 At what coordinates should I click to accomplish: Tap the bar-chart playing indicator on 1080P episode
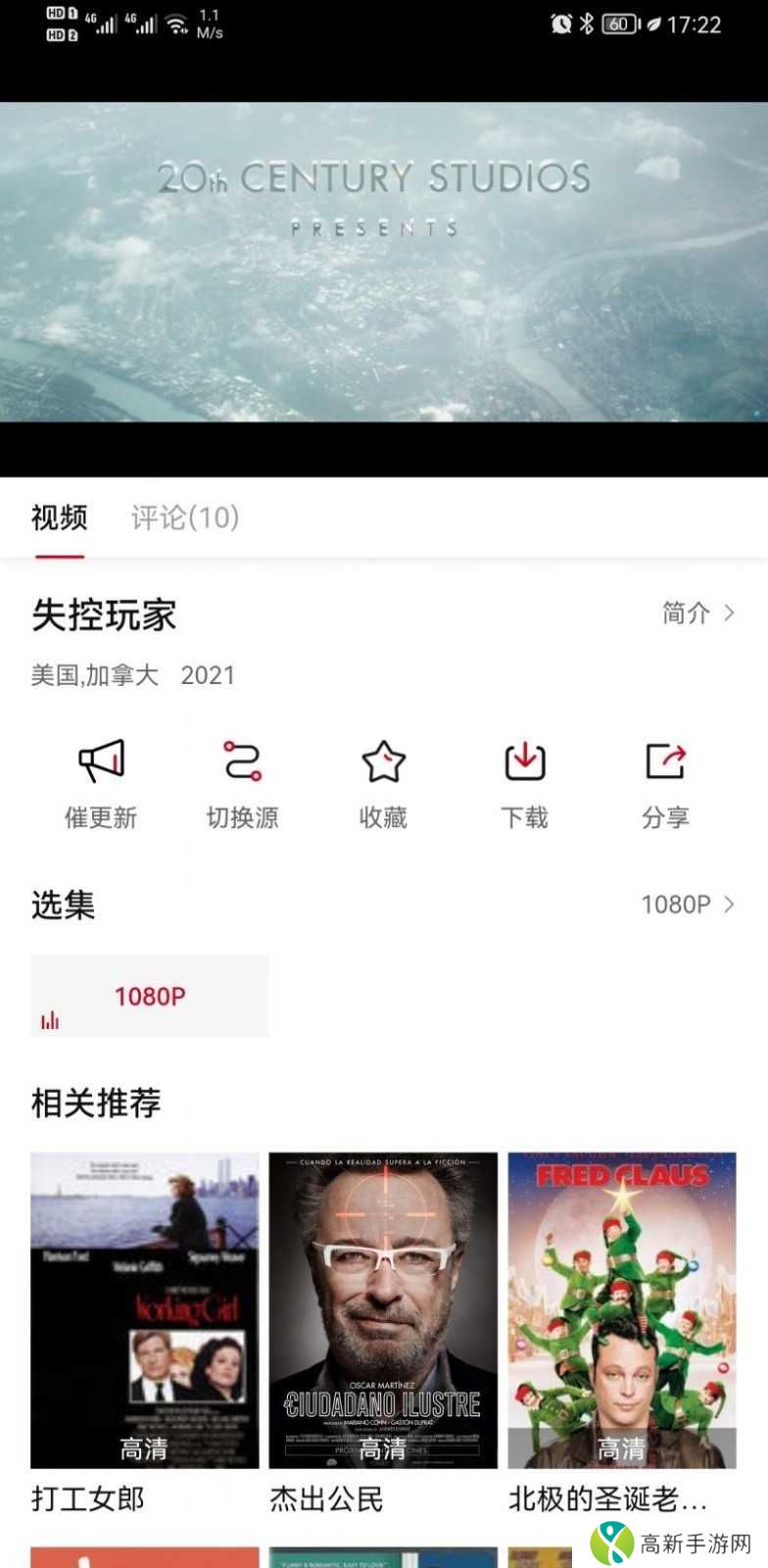pos(50,1019)
